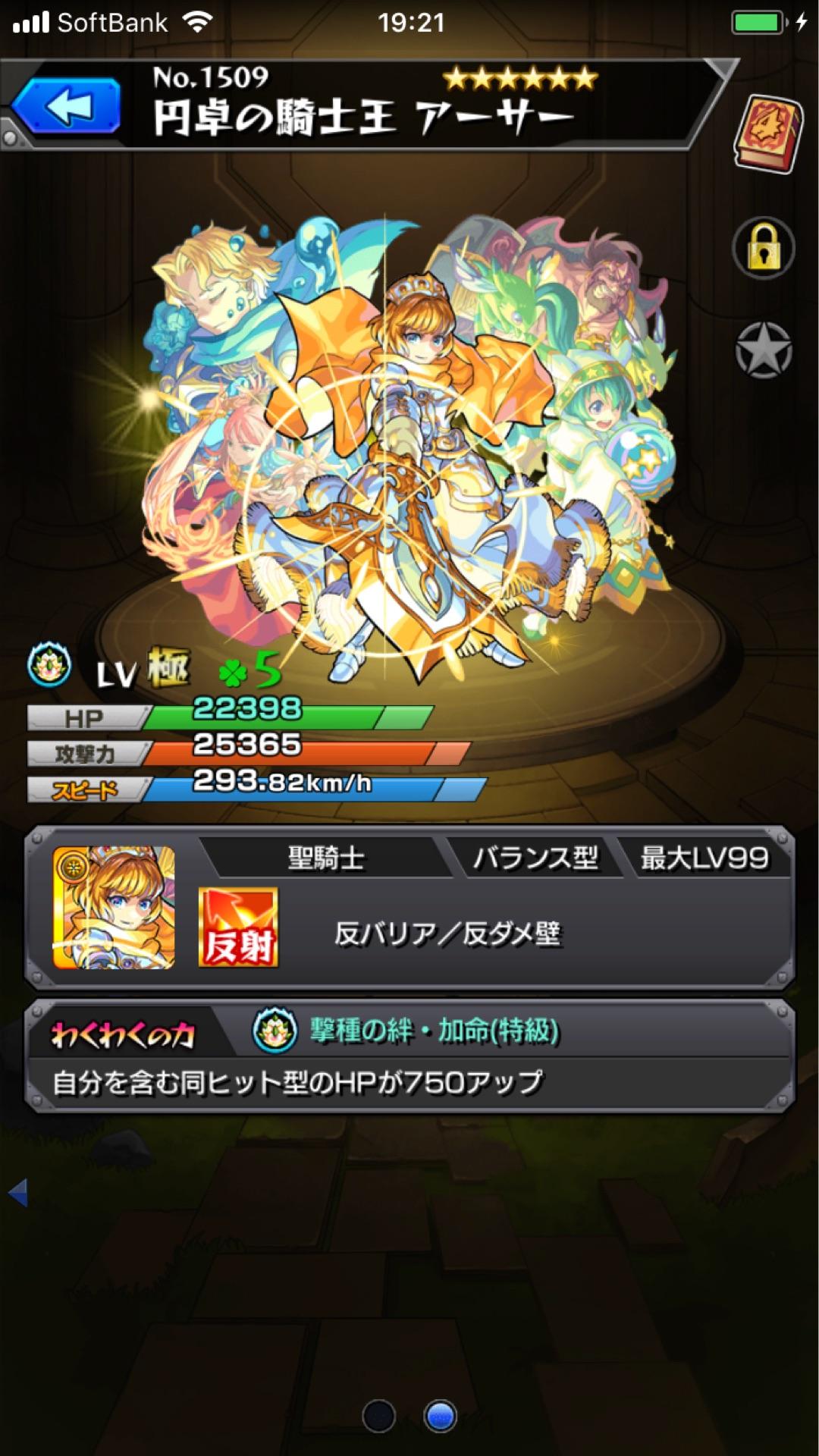
Task: Switch to the first page indicator dot
Action: pyautogui.click(x=379, y=1415)
